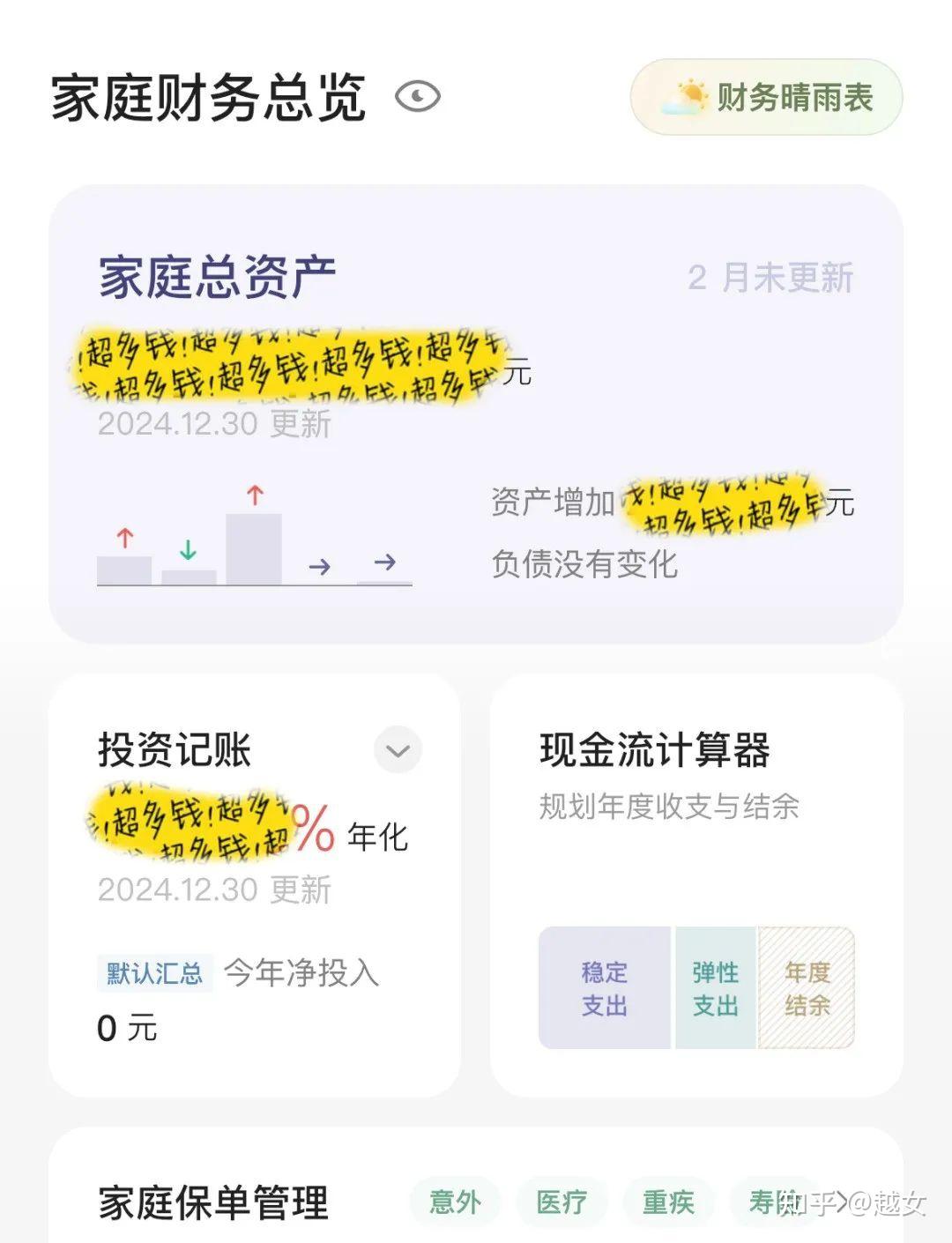
Task: Select the 年度结余 annual balance block
Action: (x=805, y=987)
